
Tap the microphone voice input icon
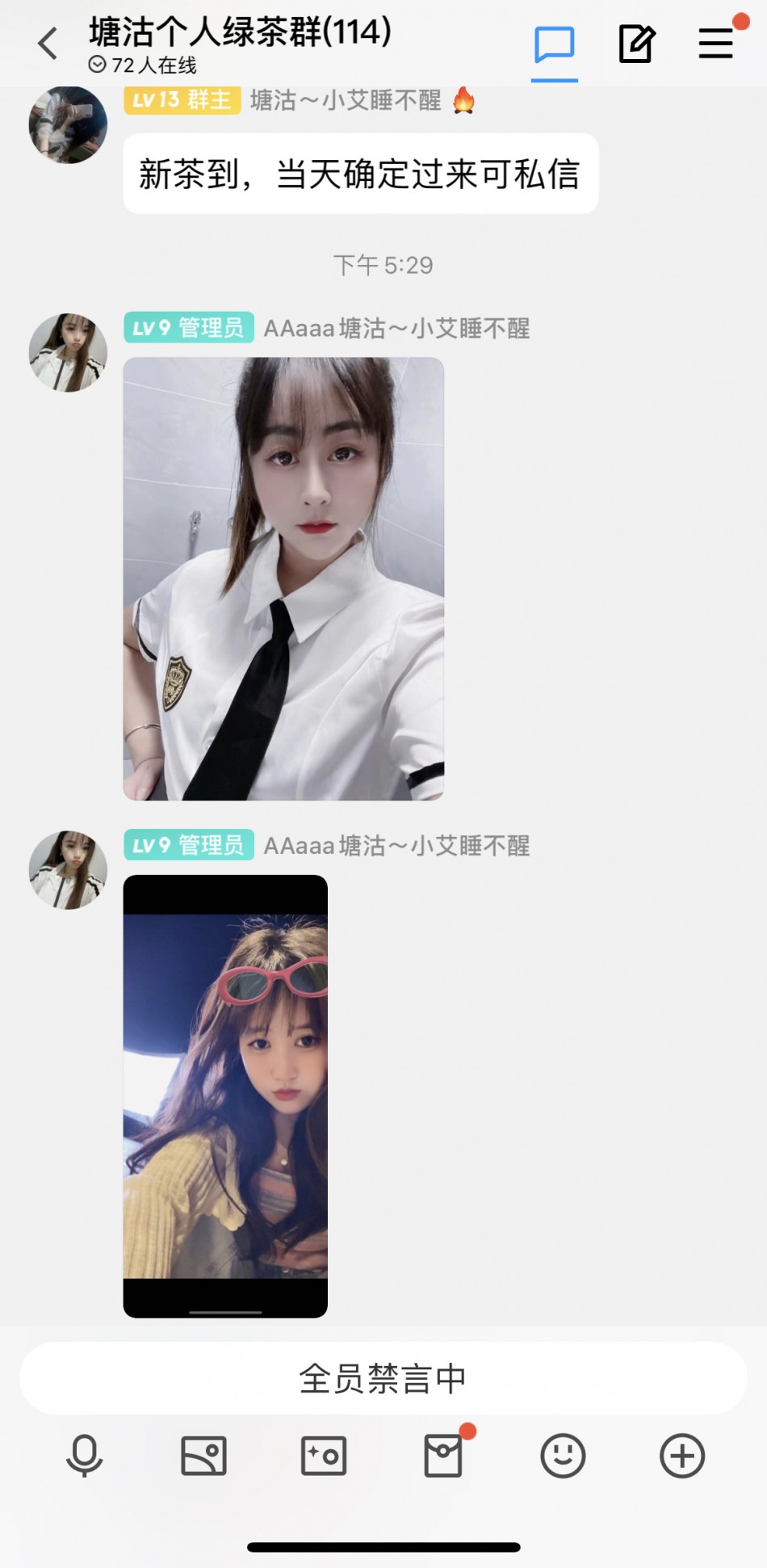click(84, 1456)
